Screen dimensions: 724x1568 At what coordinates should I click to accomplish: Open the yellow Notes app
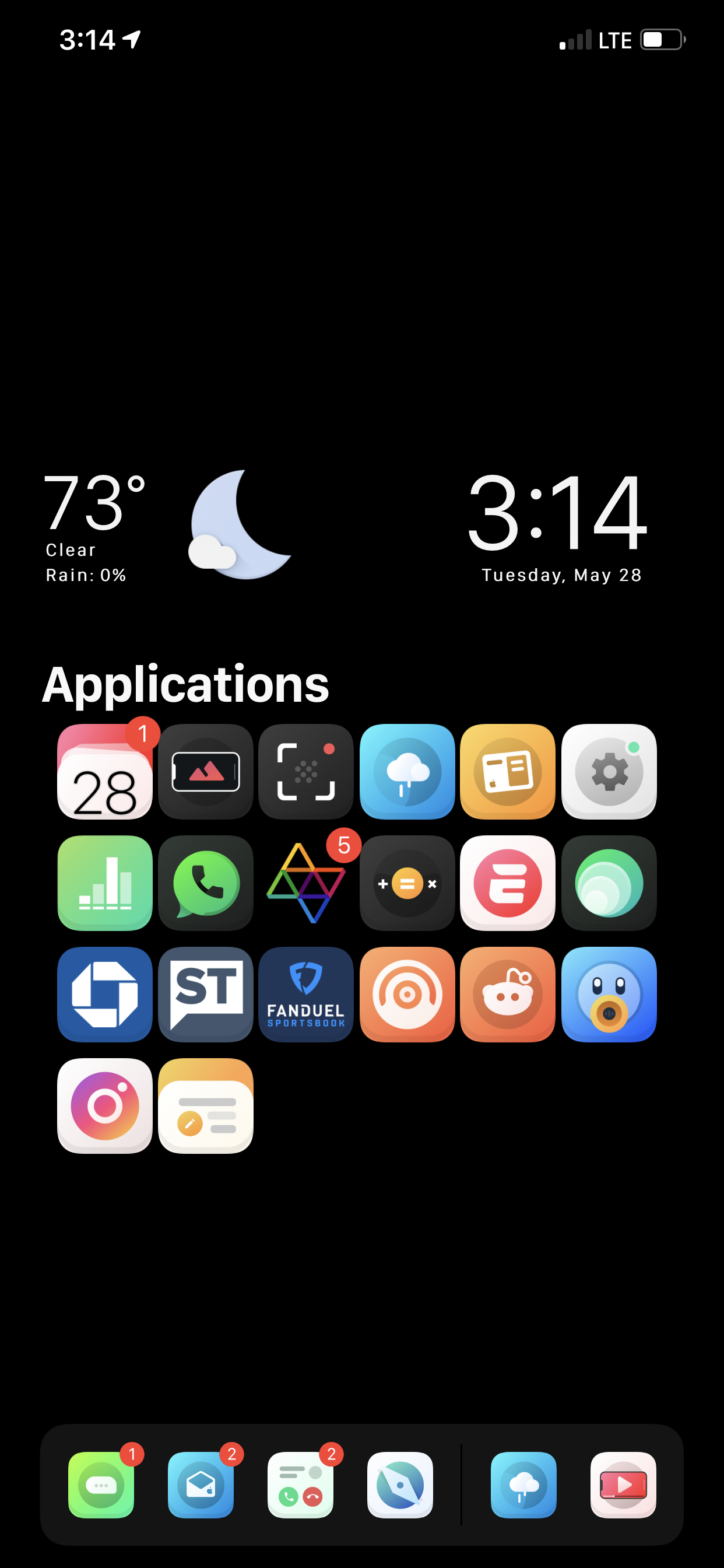[206, 1105]
